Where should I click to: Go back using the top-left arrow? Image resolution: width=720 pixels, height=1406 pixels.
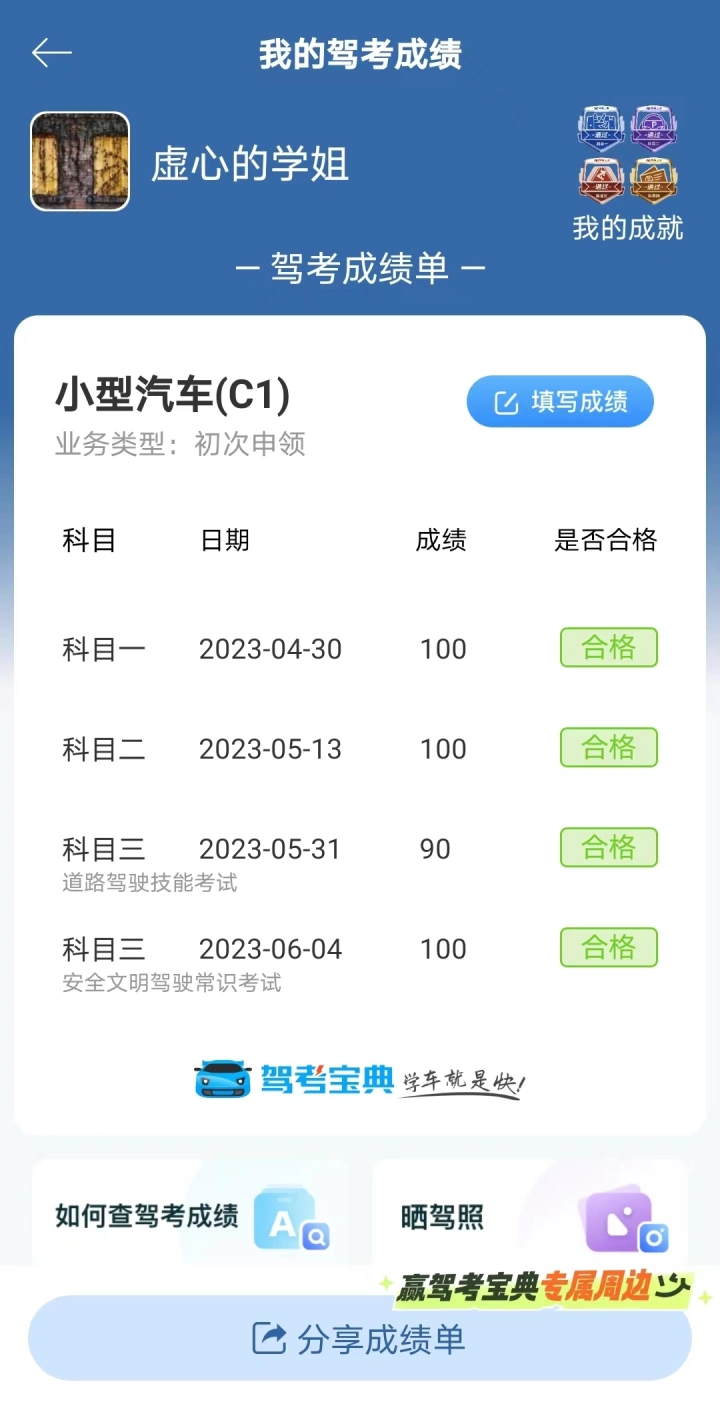coord(52,53)
